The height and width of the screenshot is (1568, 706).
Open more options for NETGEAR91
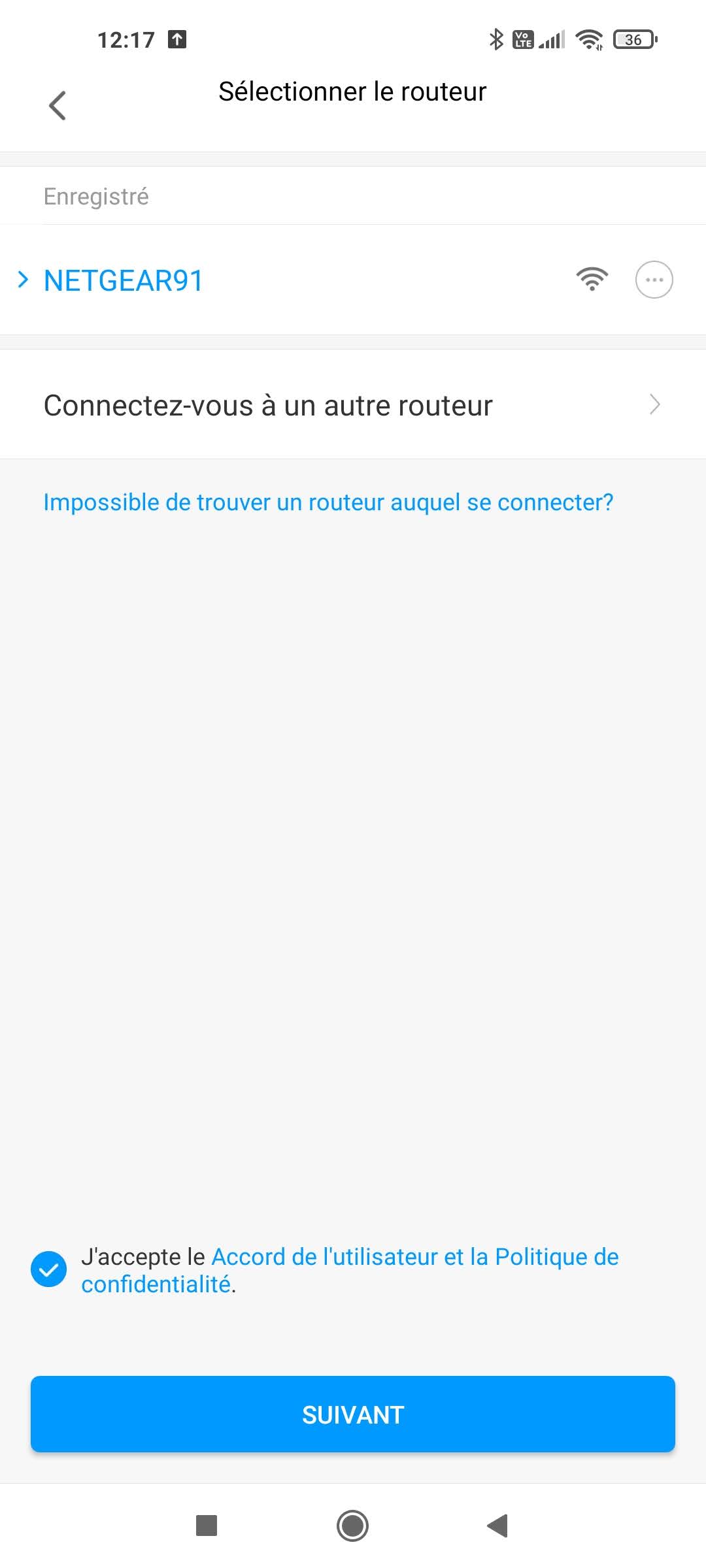coord(654,280)
